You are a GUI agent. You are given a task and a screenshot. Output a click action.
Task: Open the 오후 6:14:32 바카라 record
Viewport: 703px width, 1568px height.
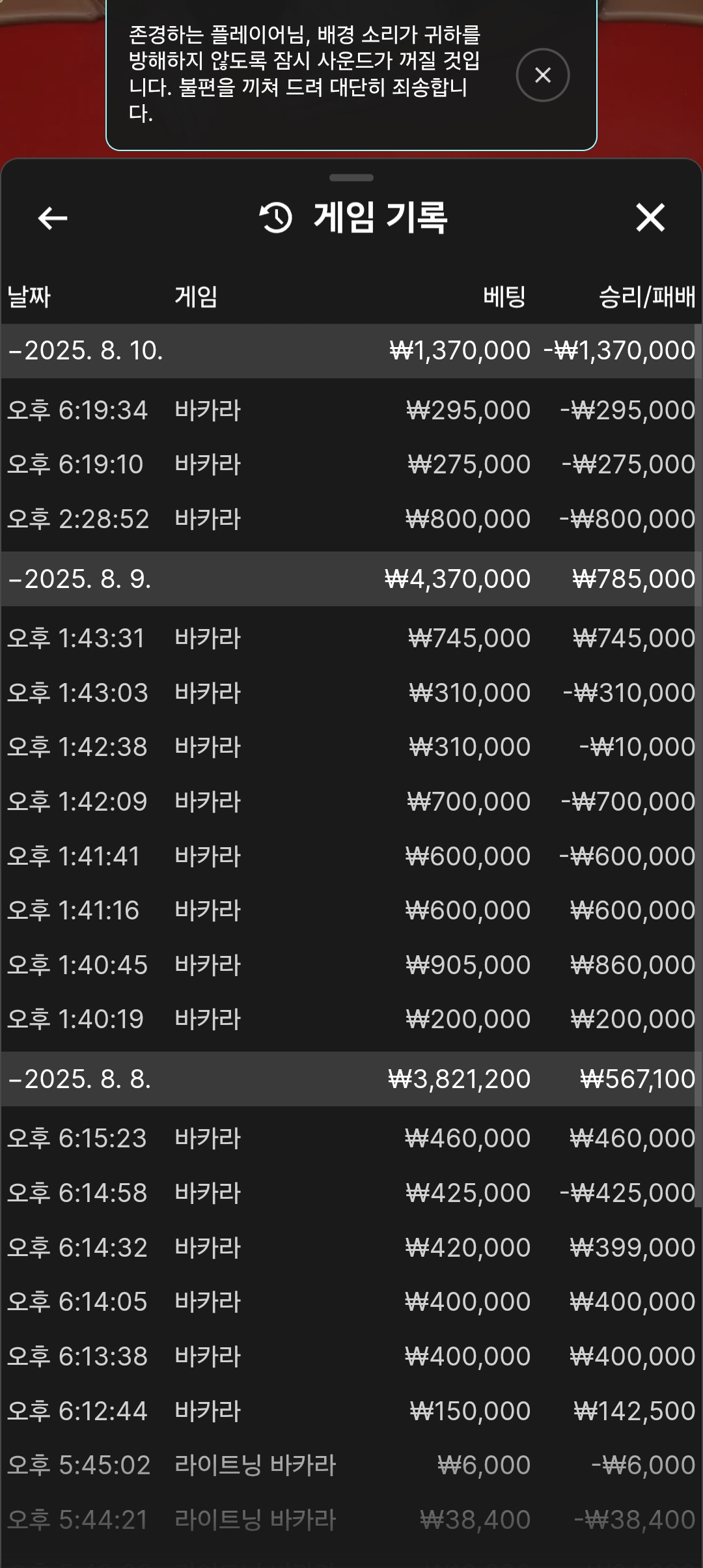tap(351, 1248)
